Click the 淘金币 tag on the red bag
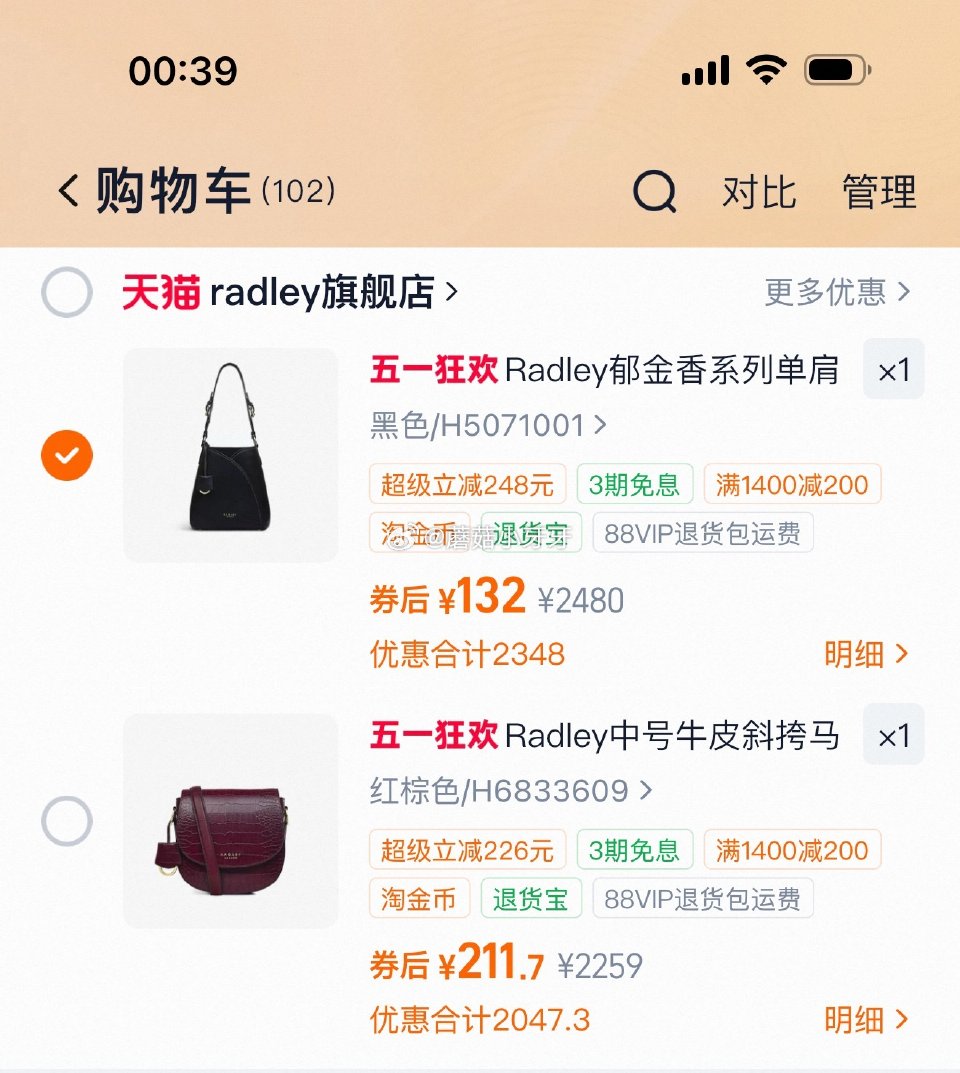The width and height of the screenshot is (960, 1073). click(419, 898)
